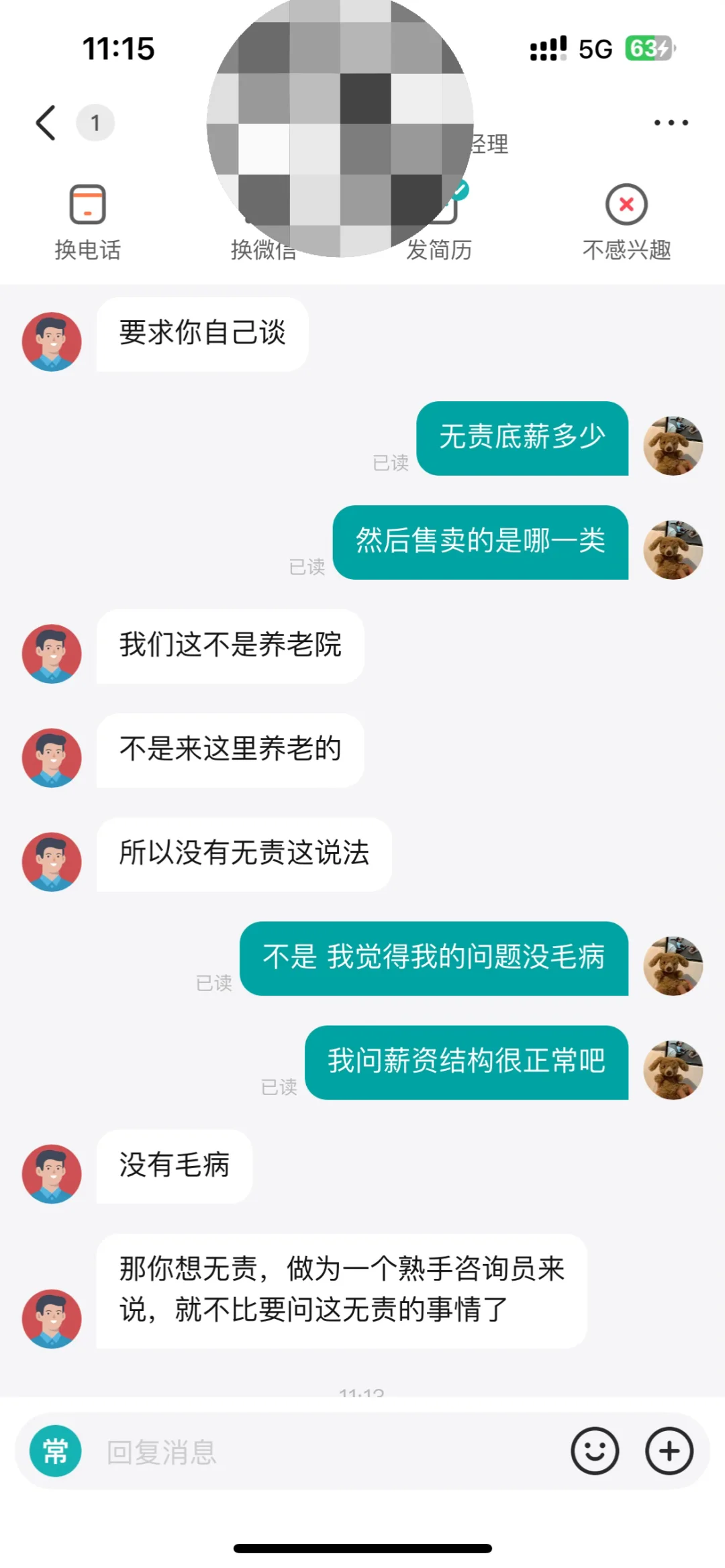The width and height of the screenshot is (725, 1568).
Task: Open the emoji picker icon
Action: click(595, 1451)
